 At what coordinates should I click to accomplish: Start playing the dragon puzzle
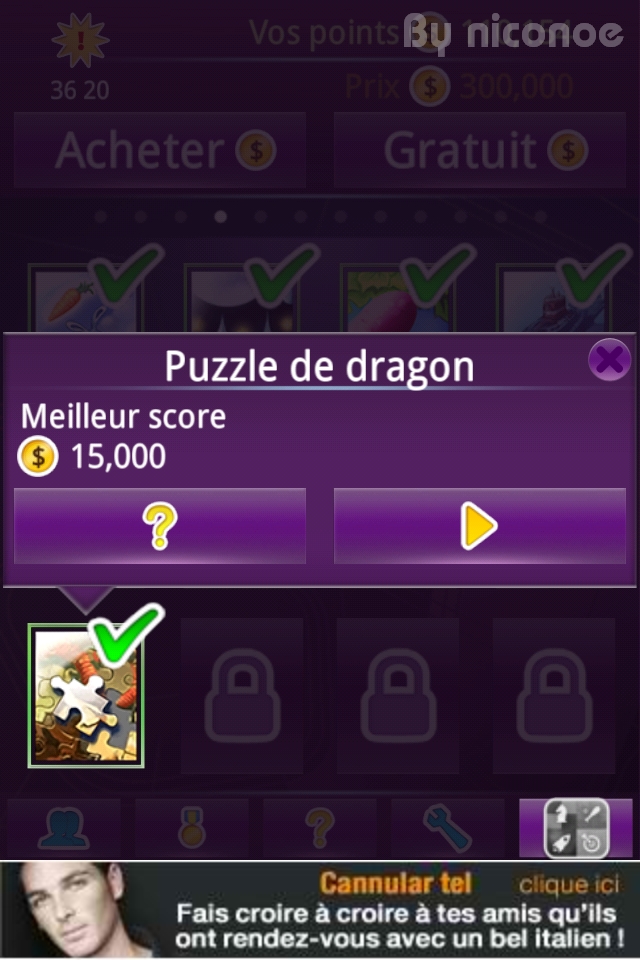(479, 526)
